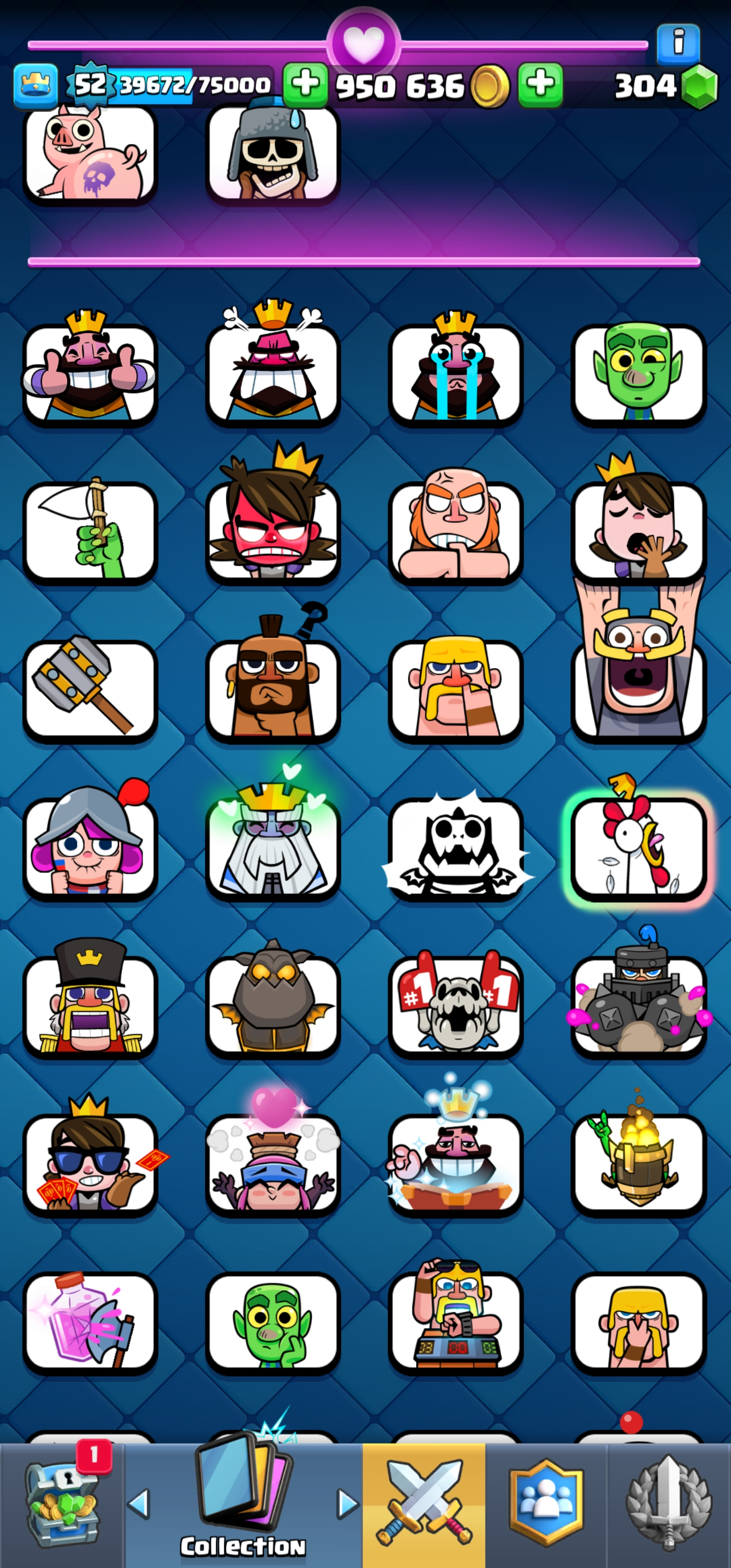731x1568 pixels.
Task: Open the sword and laurel events tab
Action: coord(669,1505)
